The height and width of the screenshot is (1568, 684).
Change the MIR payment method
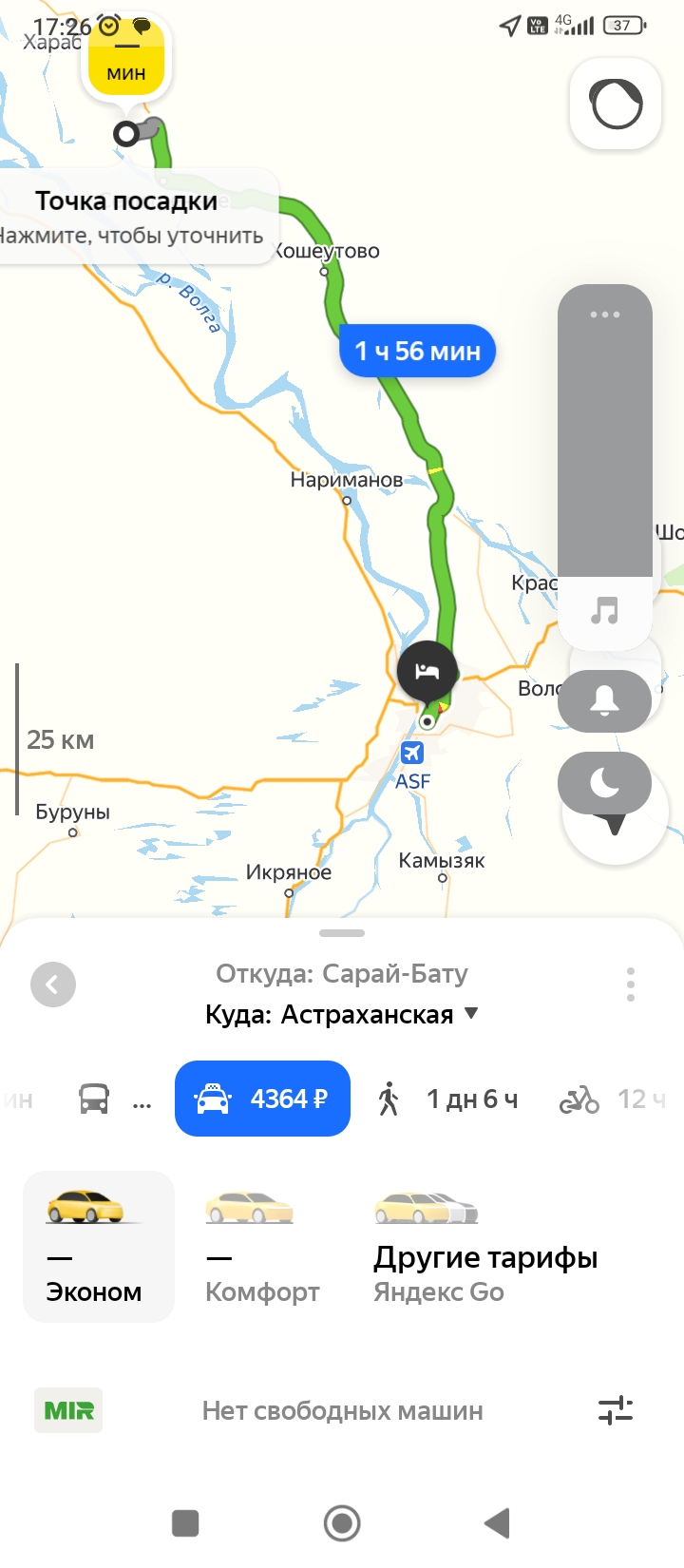[68, 1411]
